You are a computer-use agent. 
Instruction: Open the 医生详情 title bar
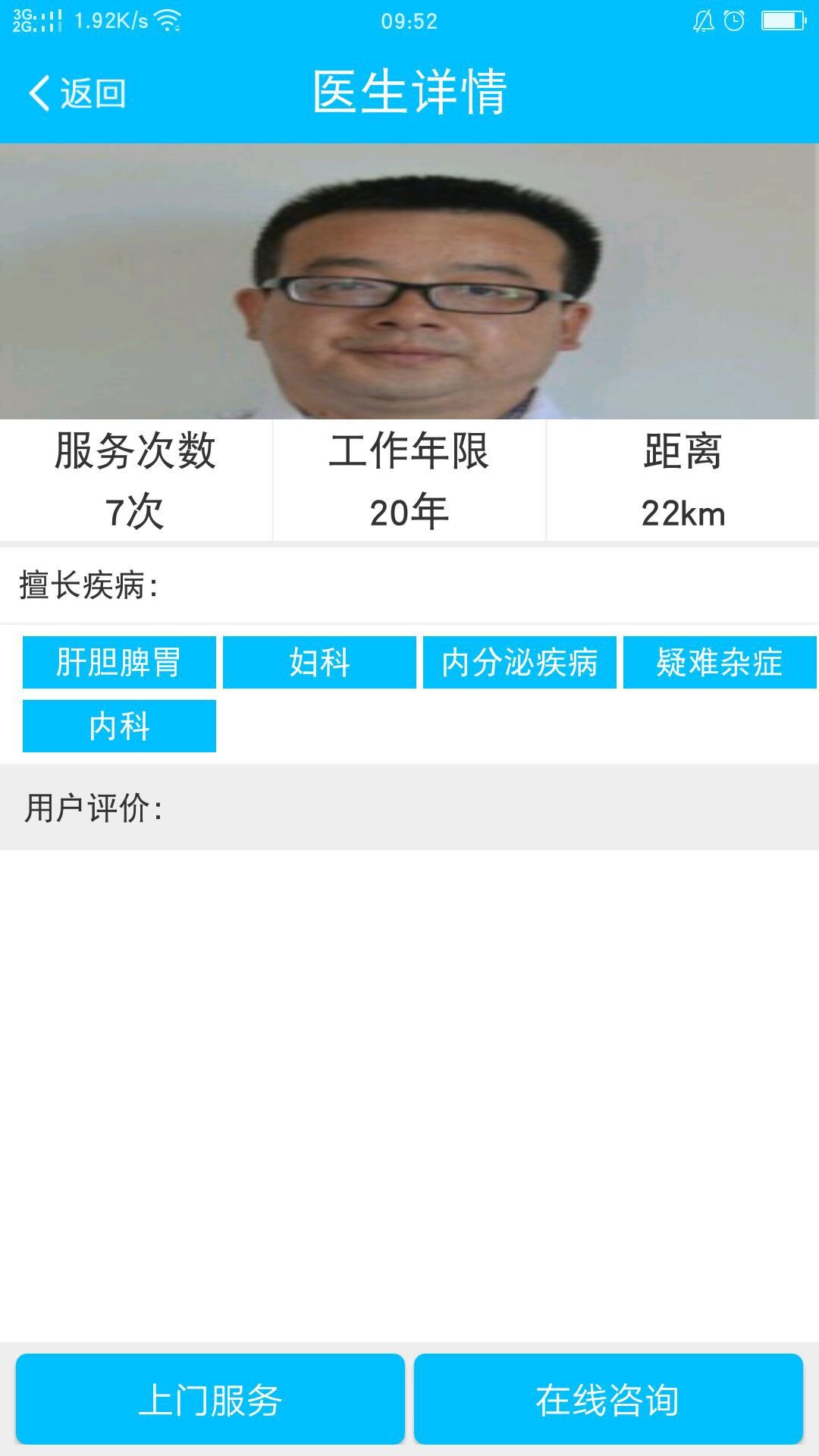click(409, 93)
